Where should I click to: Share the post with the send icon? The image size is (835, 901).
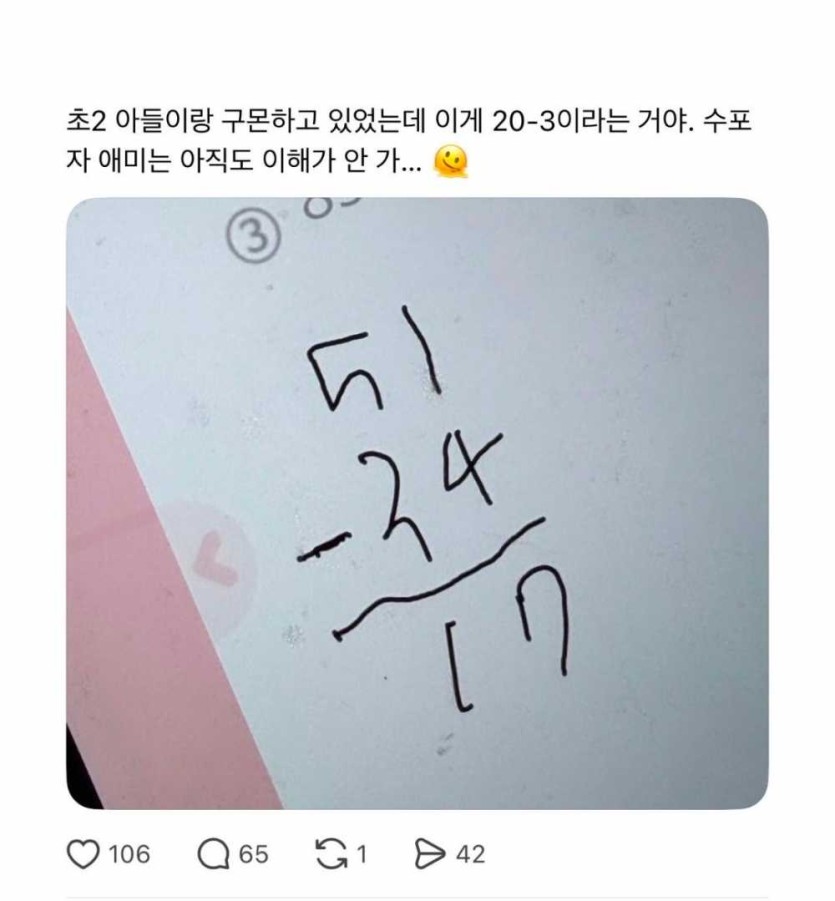(x=429, y=854)
